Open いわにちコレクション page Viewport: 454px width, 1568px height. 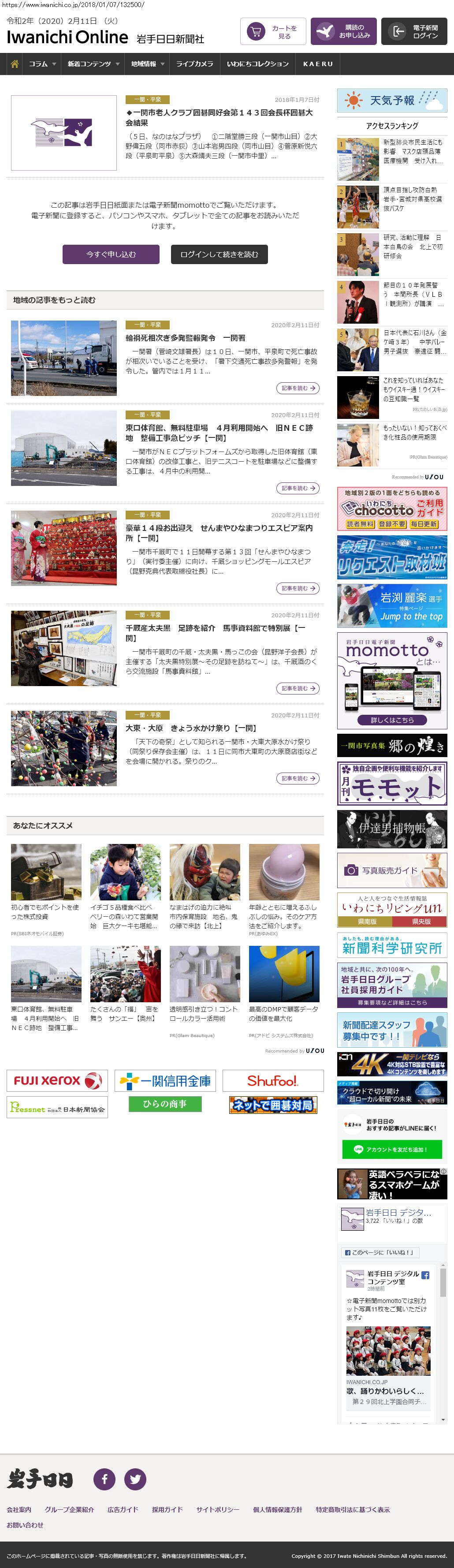pyautogui.click(x=257, y=64)
